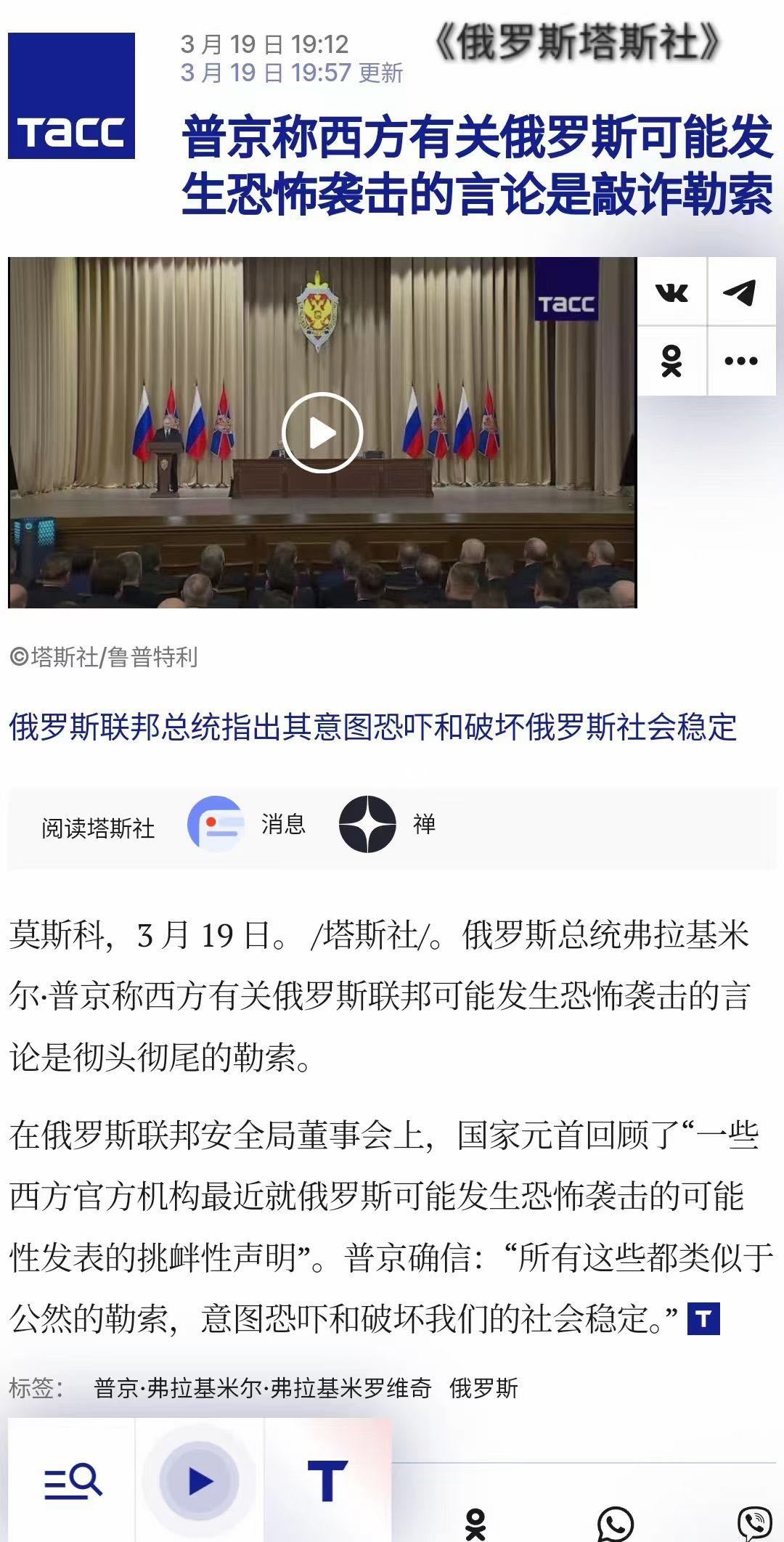Open the menu and search button
This screenshot has height=1542, width=784.
coord(73,1481)
